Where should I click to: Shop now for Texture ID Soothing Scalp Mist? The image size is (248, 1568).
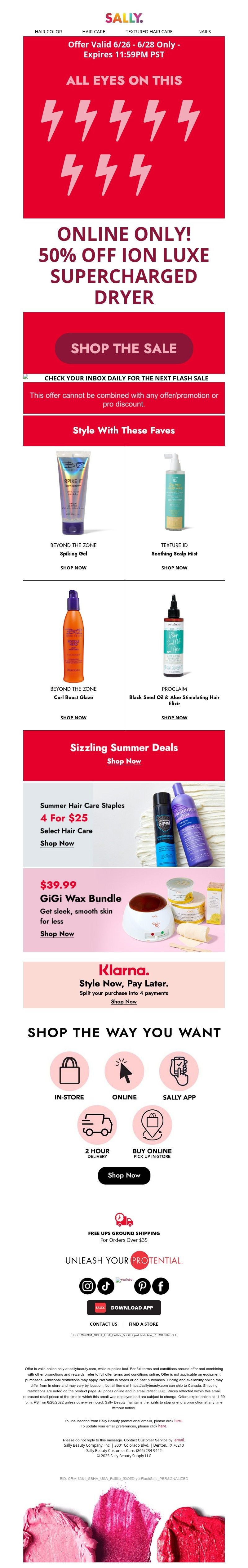click(175, 567)
